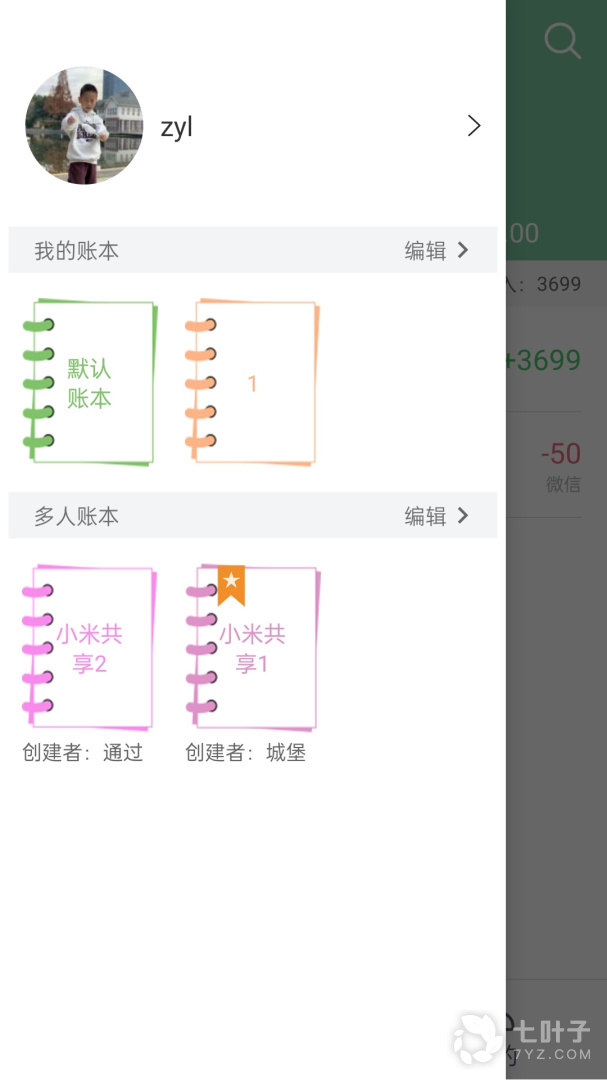Tap the search icon in the top bar

tap(562, 41)
